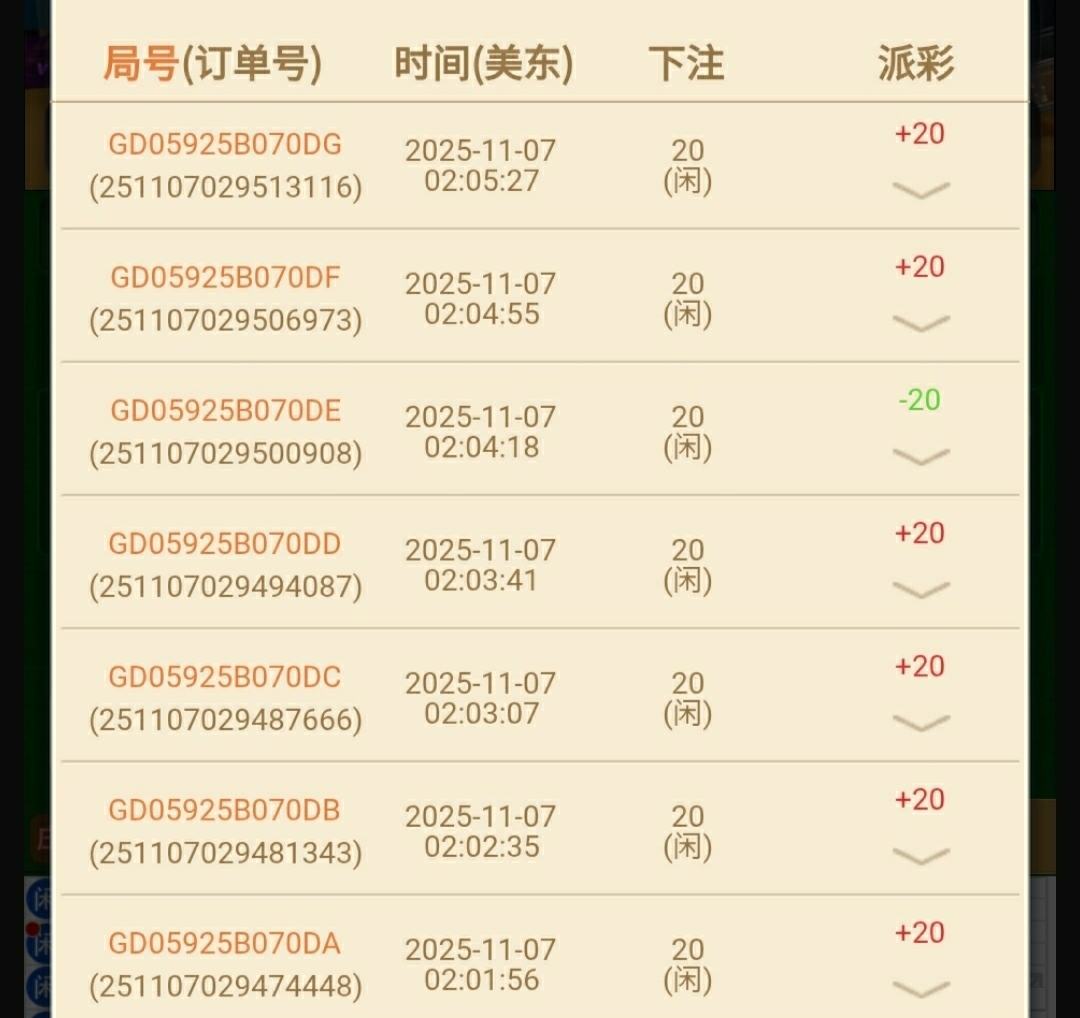This screenshot has width=1080, height=1018.
Task: Expand details for round GD05925B070DF
Action: pyautogui.click(x=920, y=323)
